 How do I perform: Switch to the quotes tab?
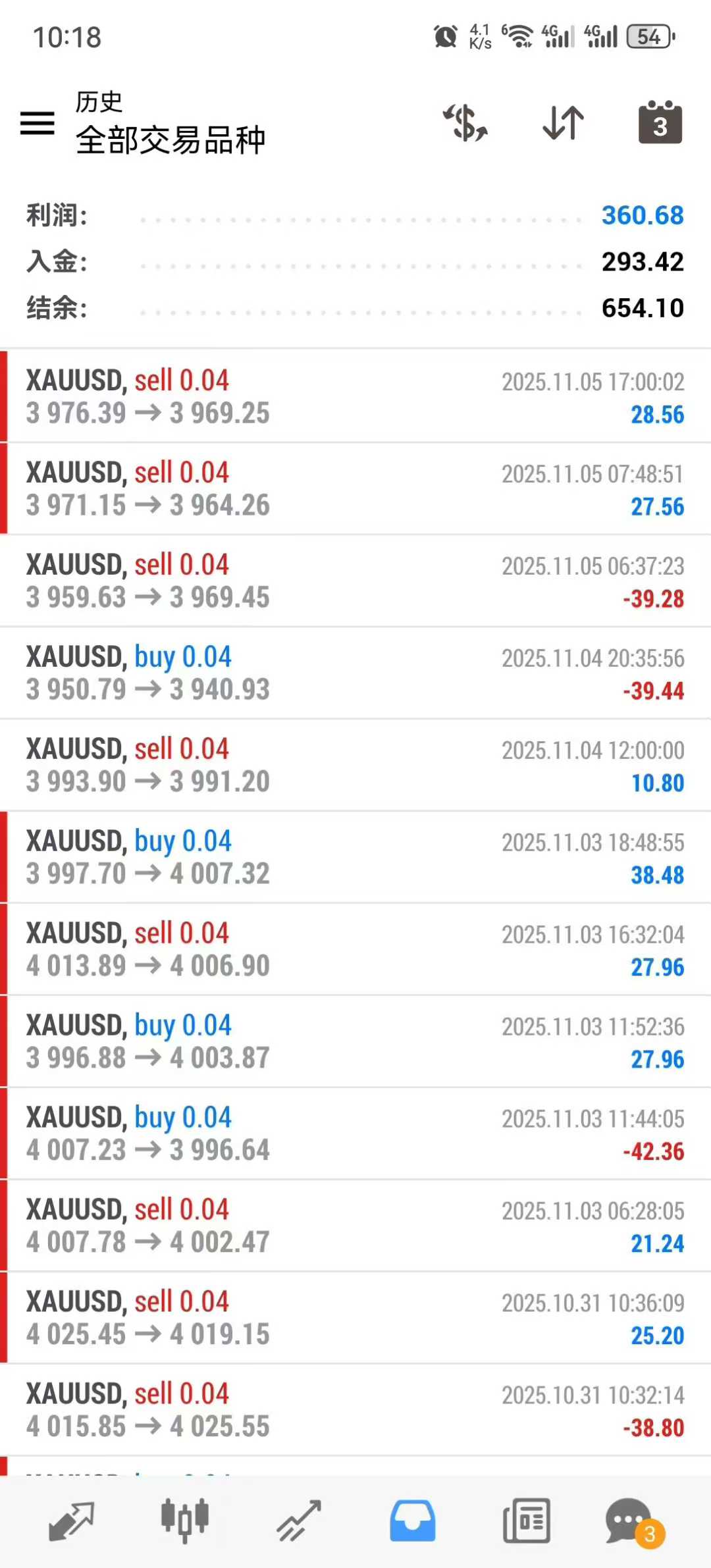71,1521
